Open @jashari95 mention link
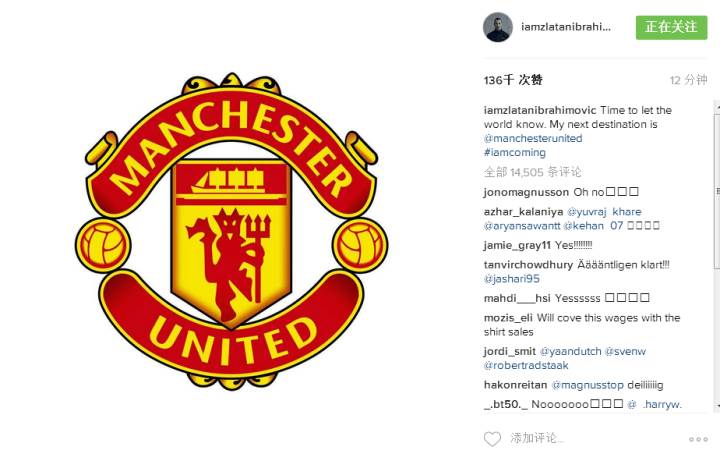The image size is (720, 461). 511,279
